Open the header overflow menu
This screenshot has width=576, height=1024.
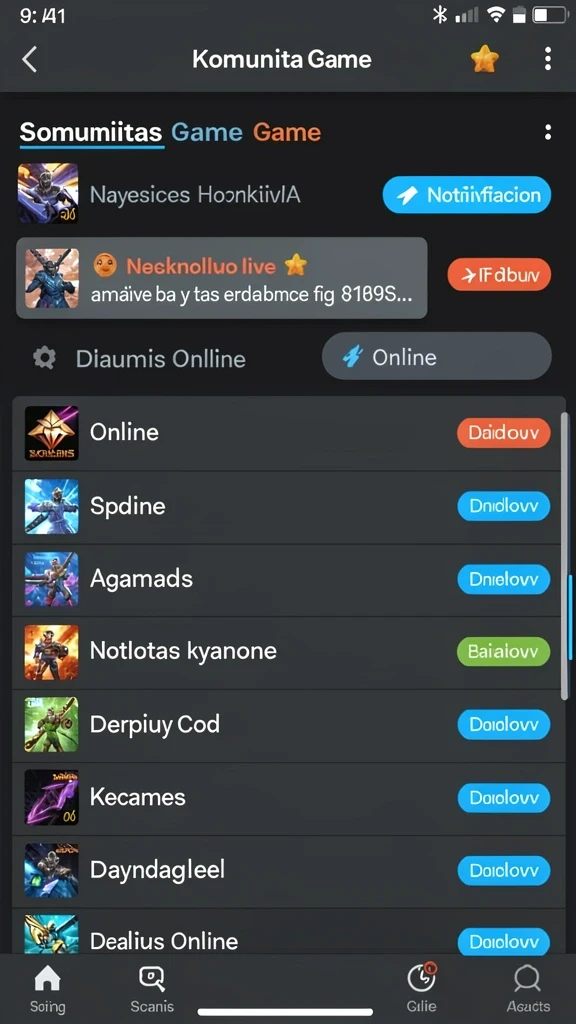tap(547, 59)
